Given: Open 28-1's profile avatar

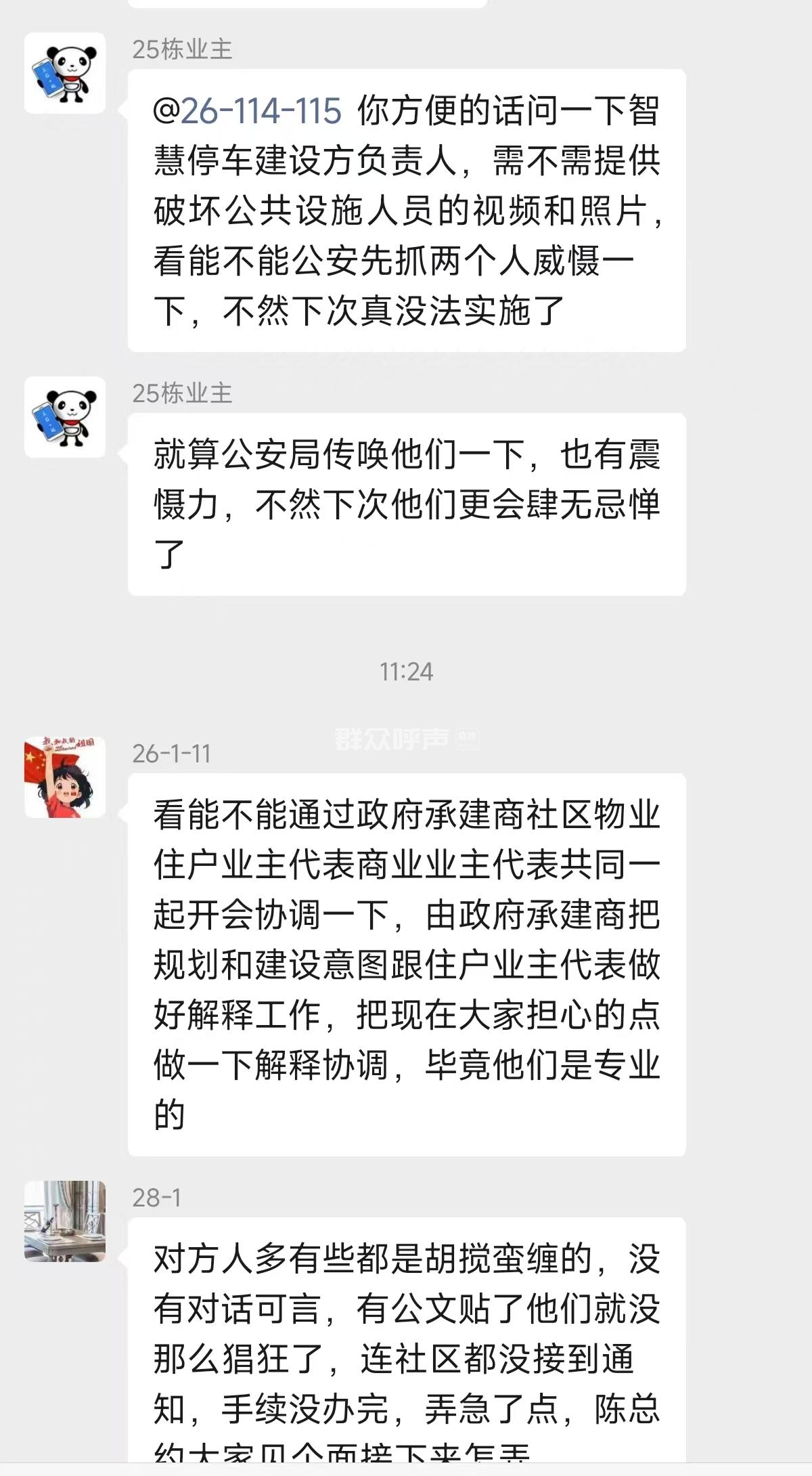Looking at the screenshot, I should (x=65, y=1221).
